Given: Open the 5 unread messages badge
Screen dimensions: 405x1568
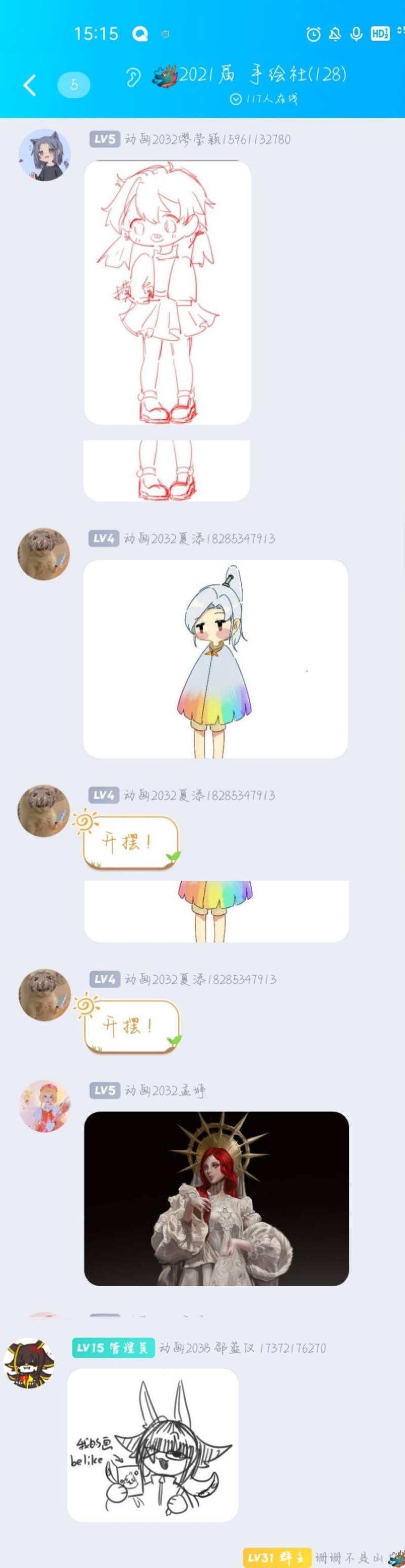Looking at the screenshot, I should coord(73,85).
